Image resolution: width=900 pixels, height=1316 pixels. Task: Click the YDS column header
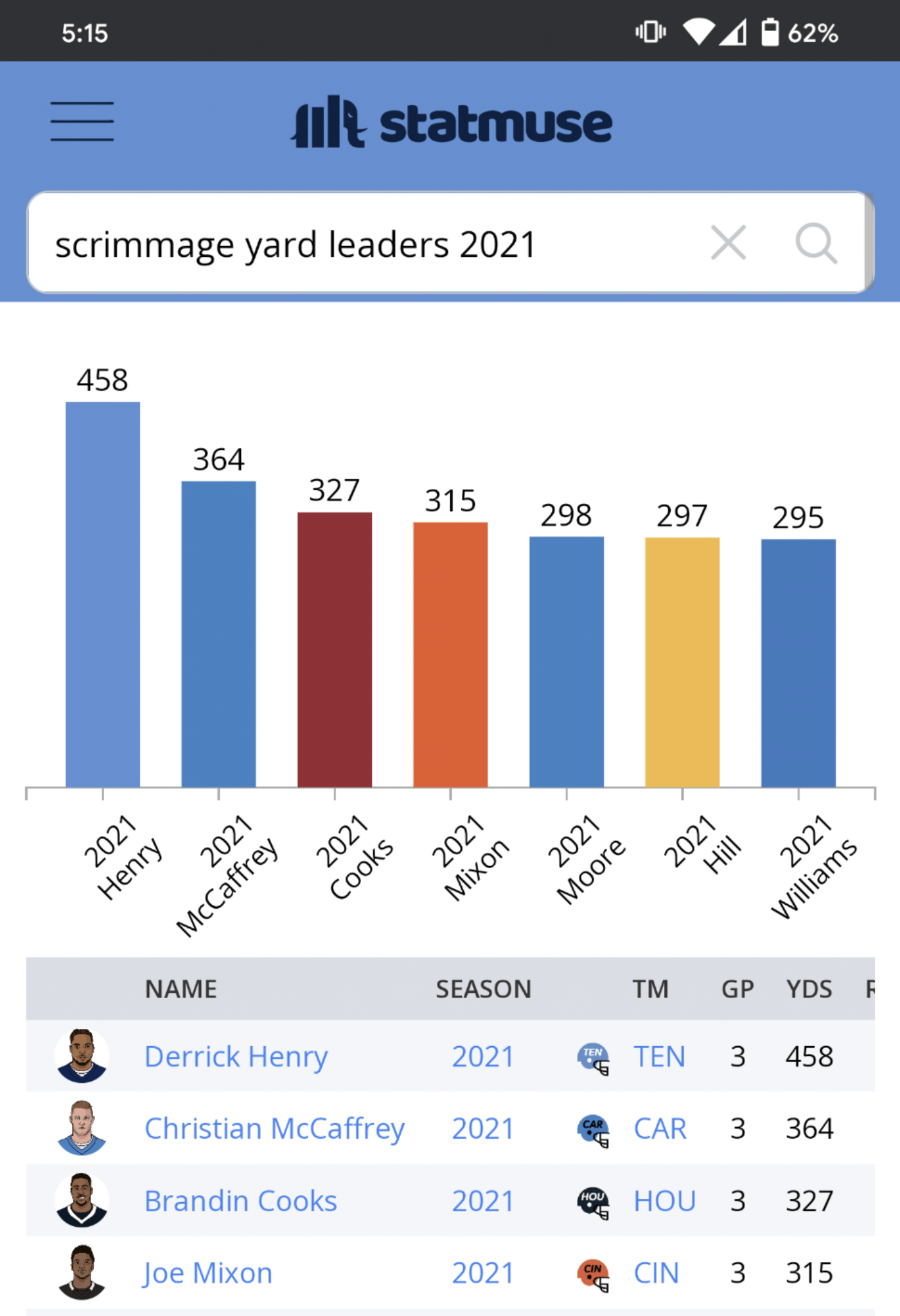[x=809, y=988]
